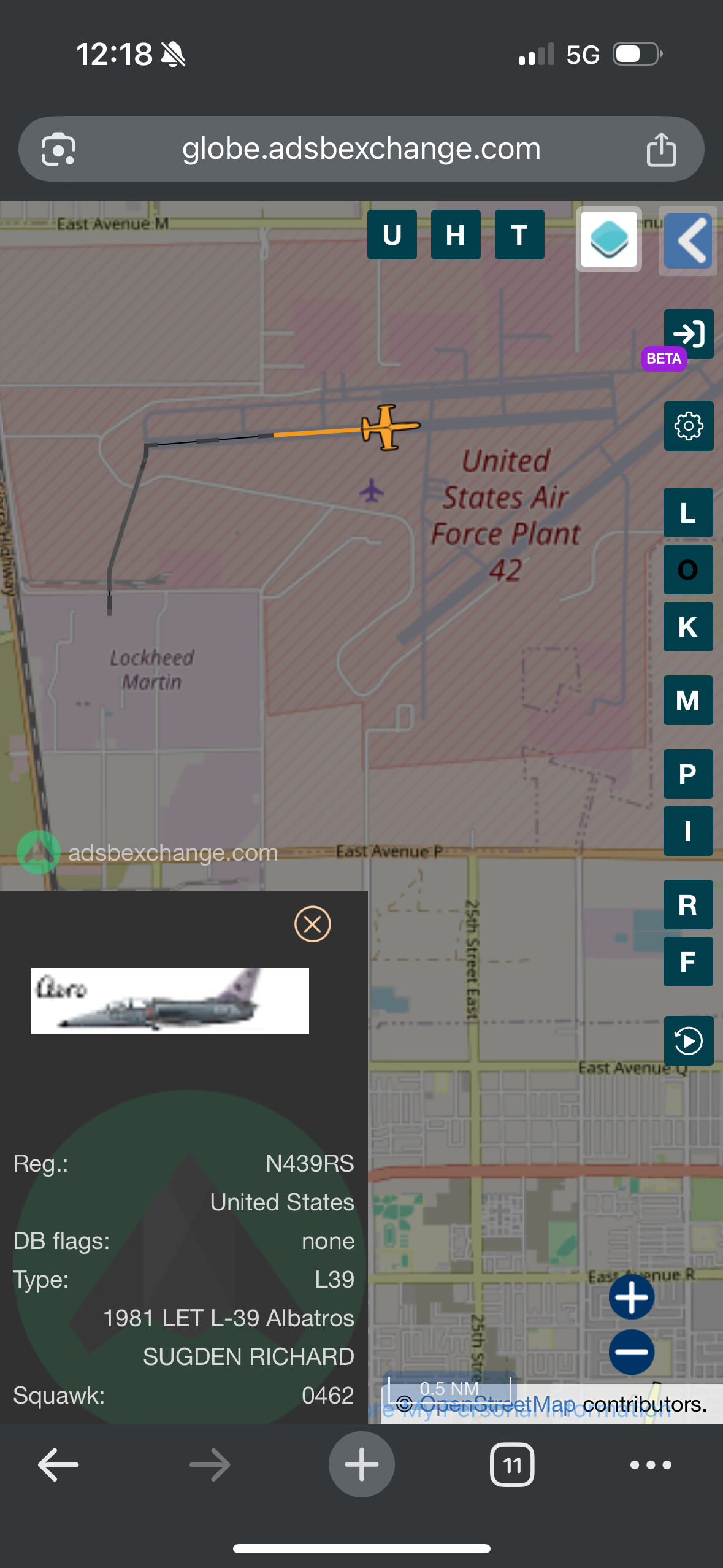Zoom out of the map
Image resolution: width=723 pixels, height=1568 pixels.
[632, 1352]
